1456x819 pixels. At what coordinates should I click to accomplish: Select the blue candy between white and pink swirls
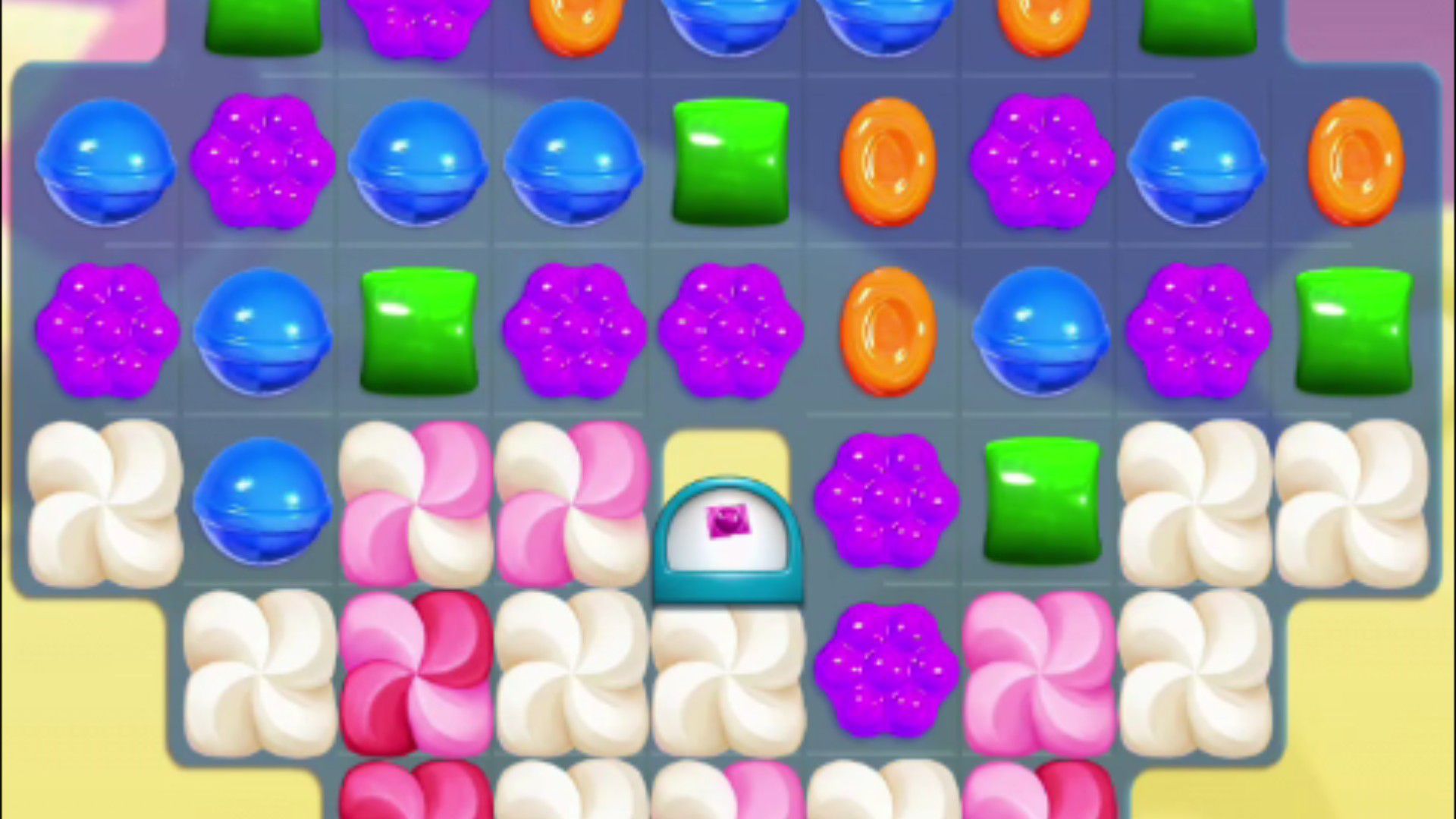[262, 500]
